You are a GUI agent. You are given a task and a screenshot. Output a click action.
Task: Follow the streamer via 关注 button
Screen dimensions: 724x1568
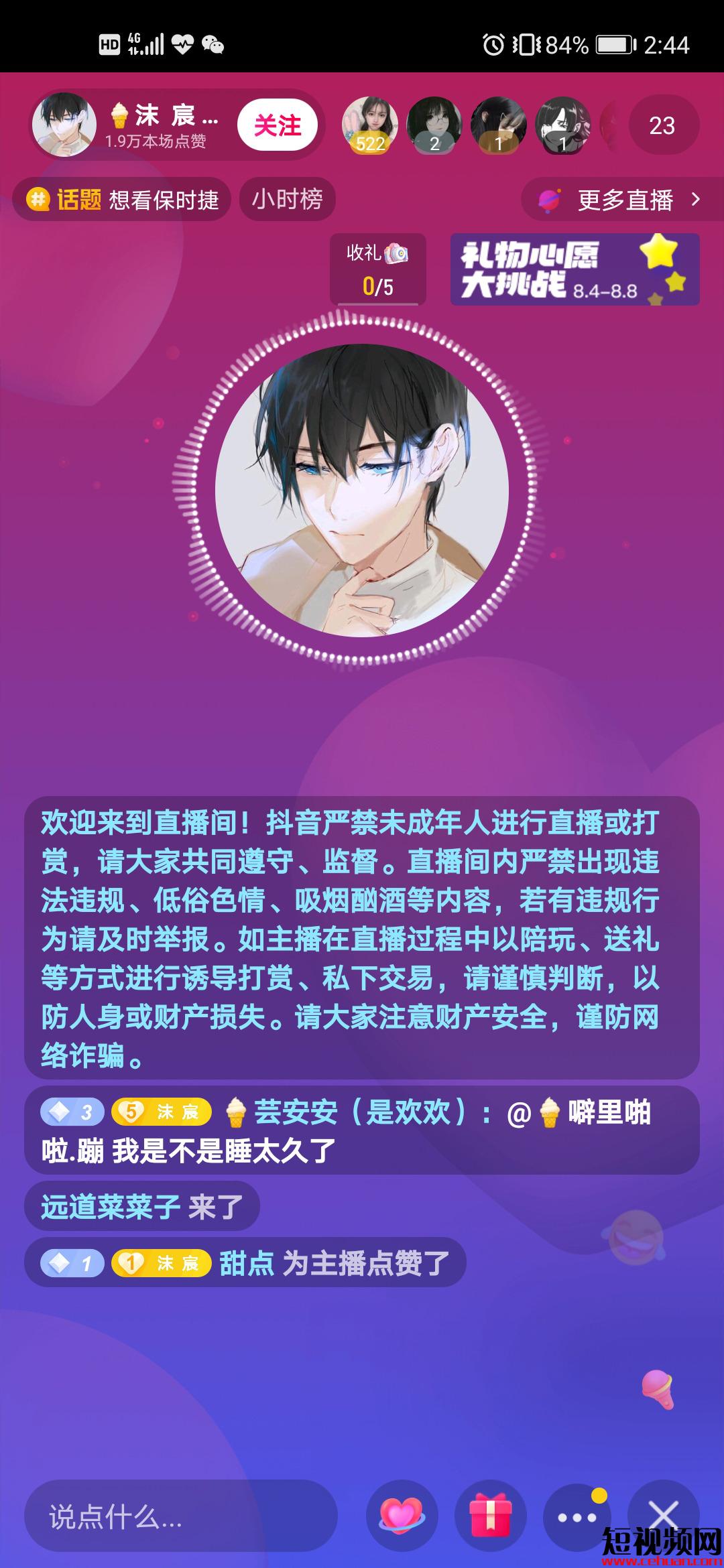[277, 125]
